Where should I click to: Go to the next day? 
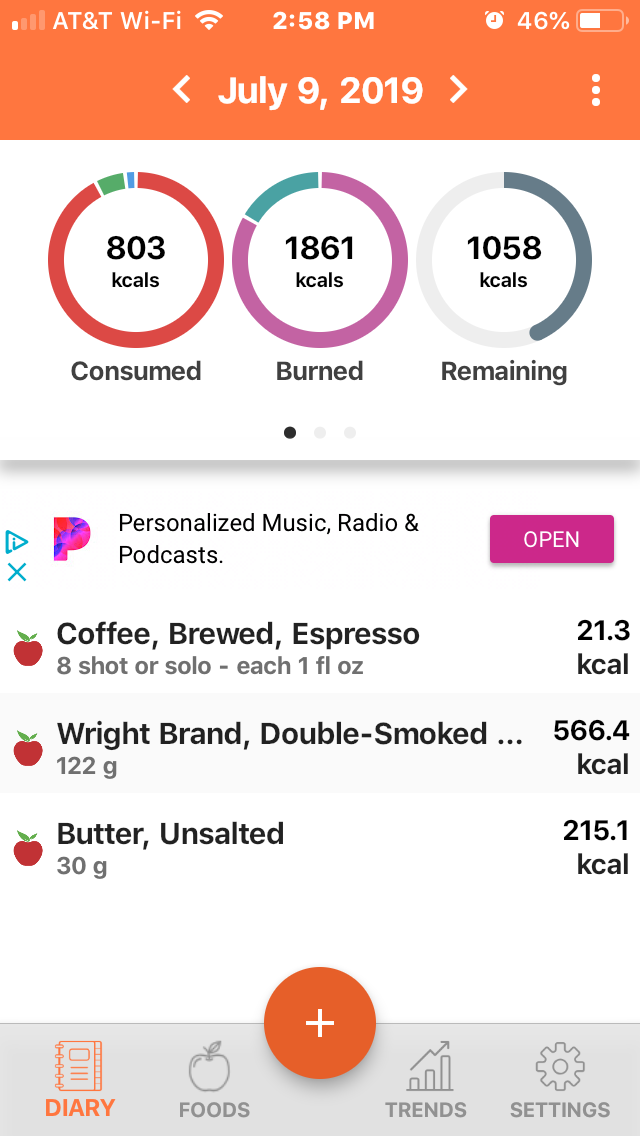[458, 91]
